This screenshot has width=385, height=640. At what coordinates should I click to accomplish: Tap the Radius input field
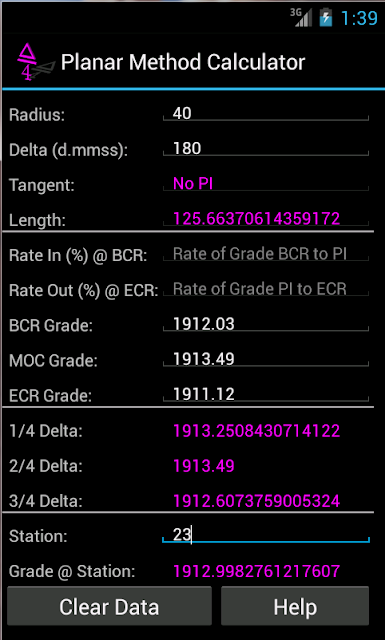[266, 113]
